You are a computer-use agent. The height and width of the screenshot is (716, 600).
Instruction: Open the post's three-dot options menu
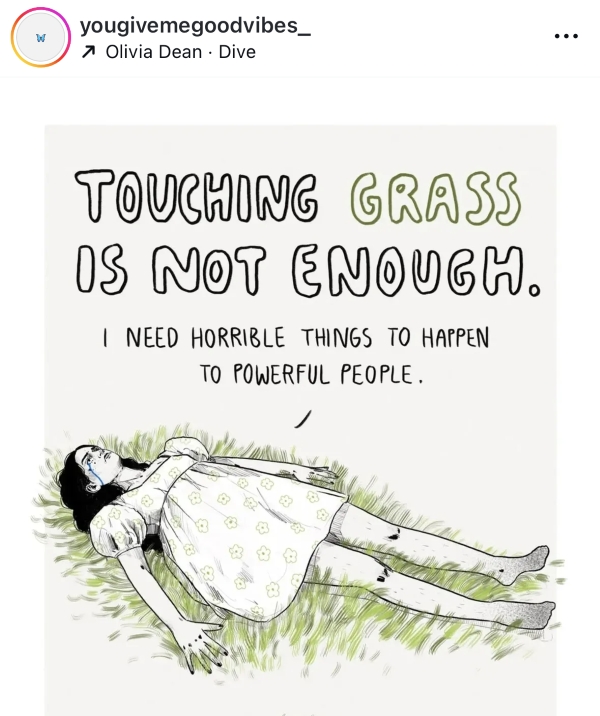(x=566, y=37)
